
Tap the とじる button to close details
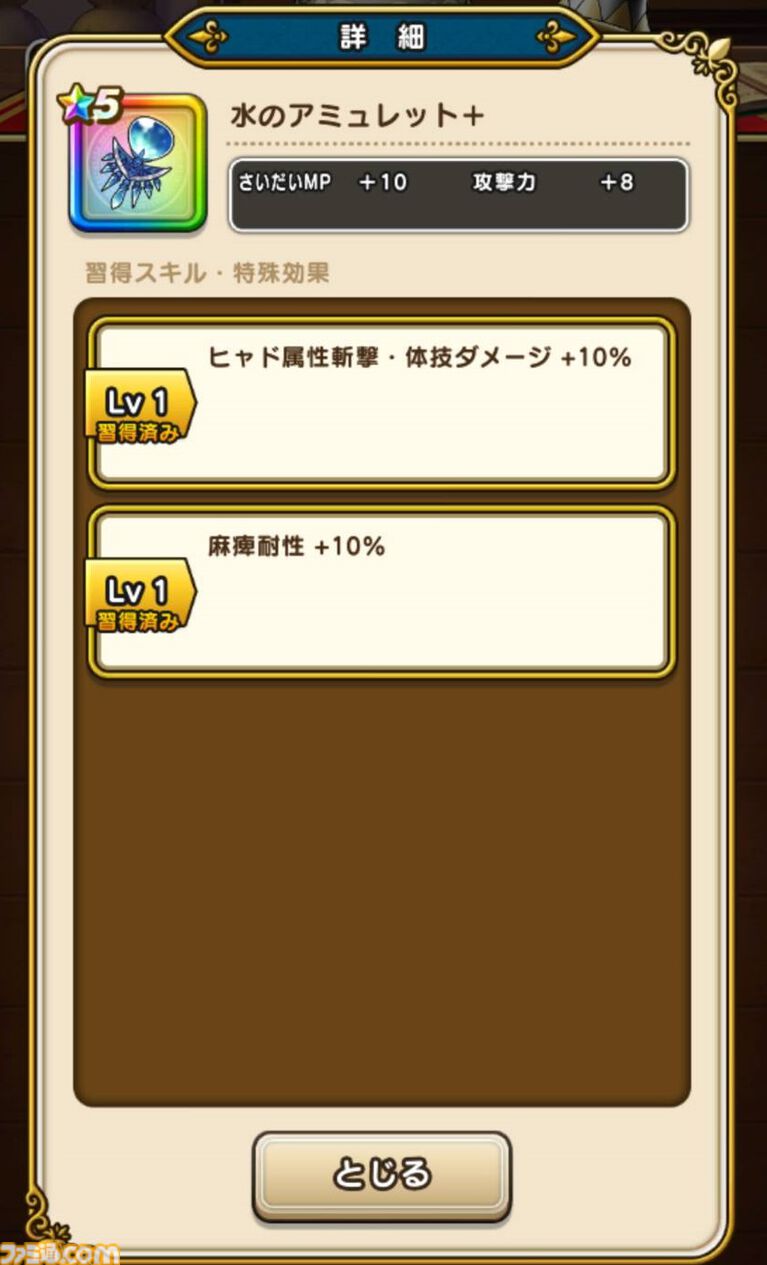click(x=381, y=1174)
